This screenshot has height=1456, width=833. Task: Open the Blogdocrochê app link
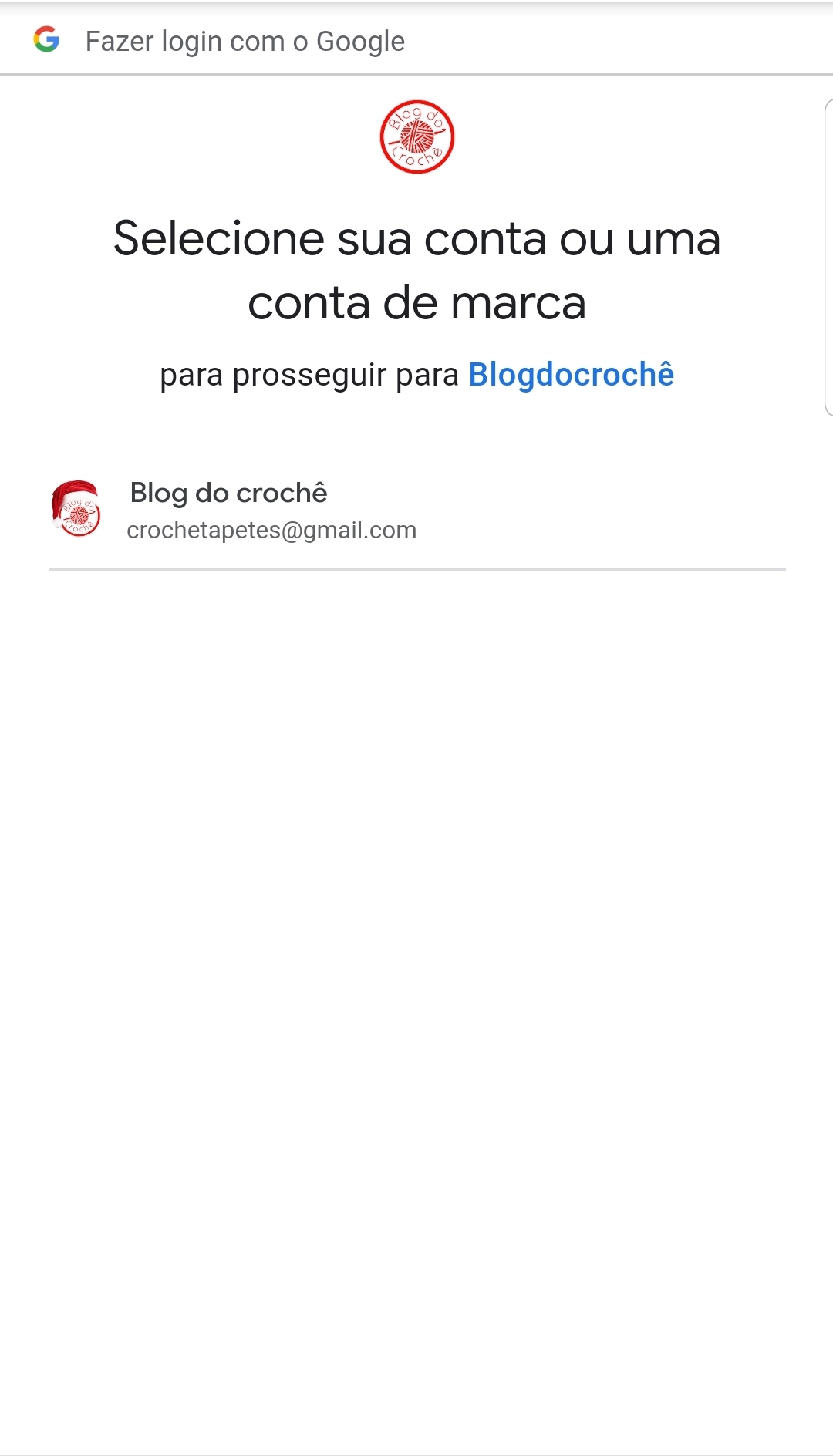pyautogui.click(x=571, y=376)
